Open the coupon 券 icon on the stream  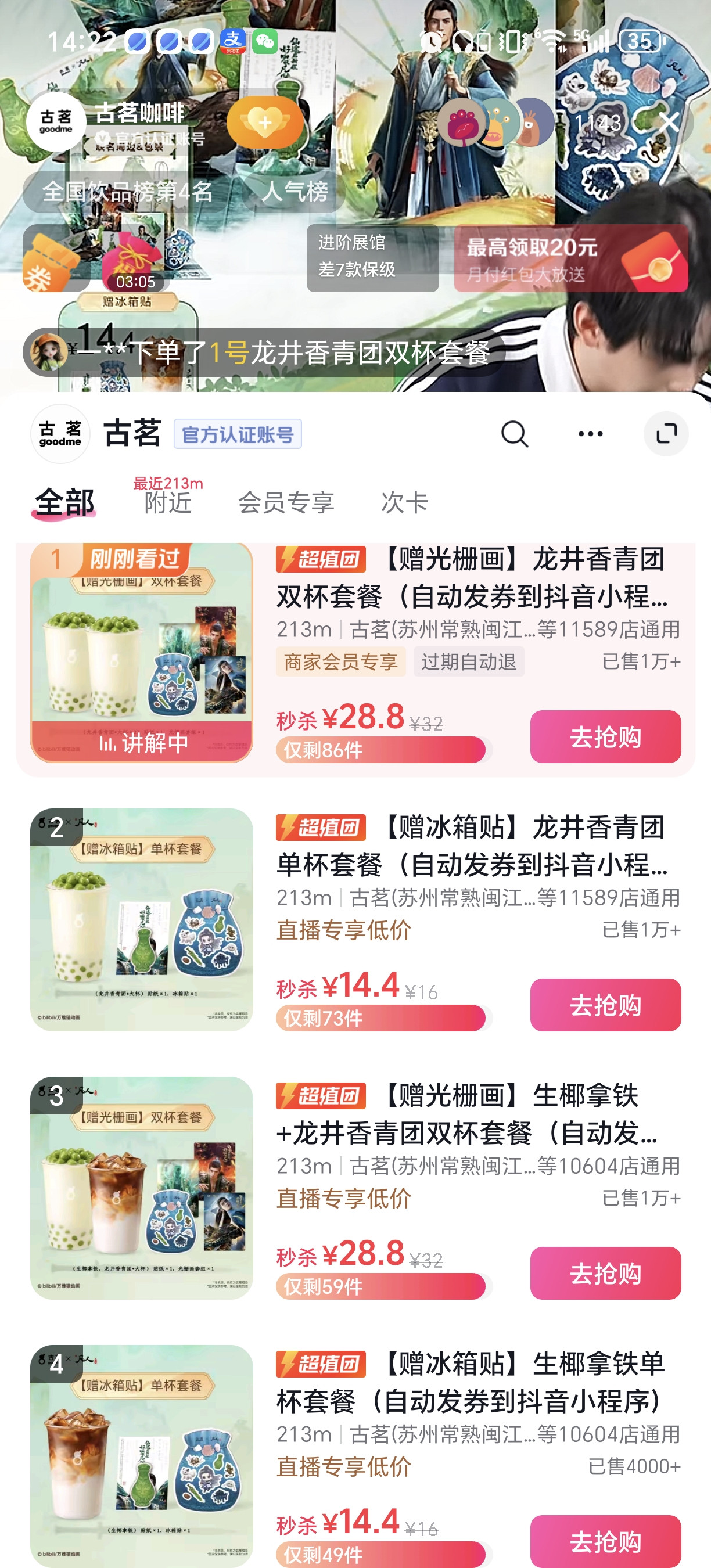pos(53,258)
